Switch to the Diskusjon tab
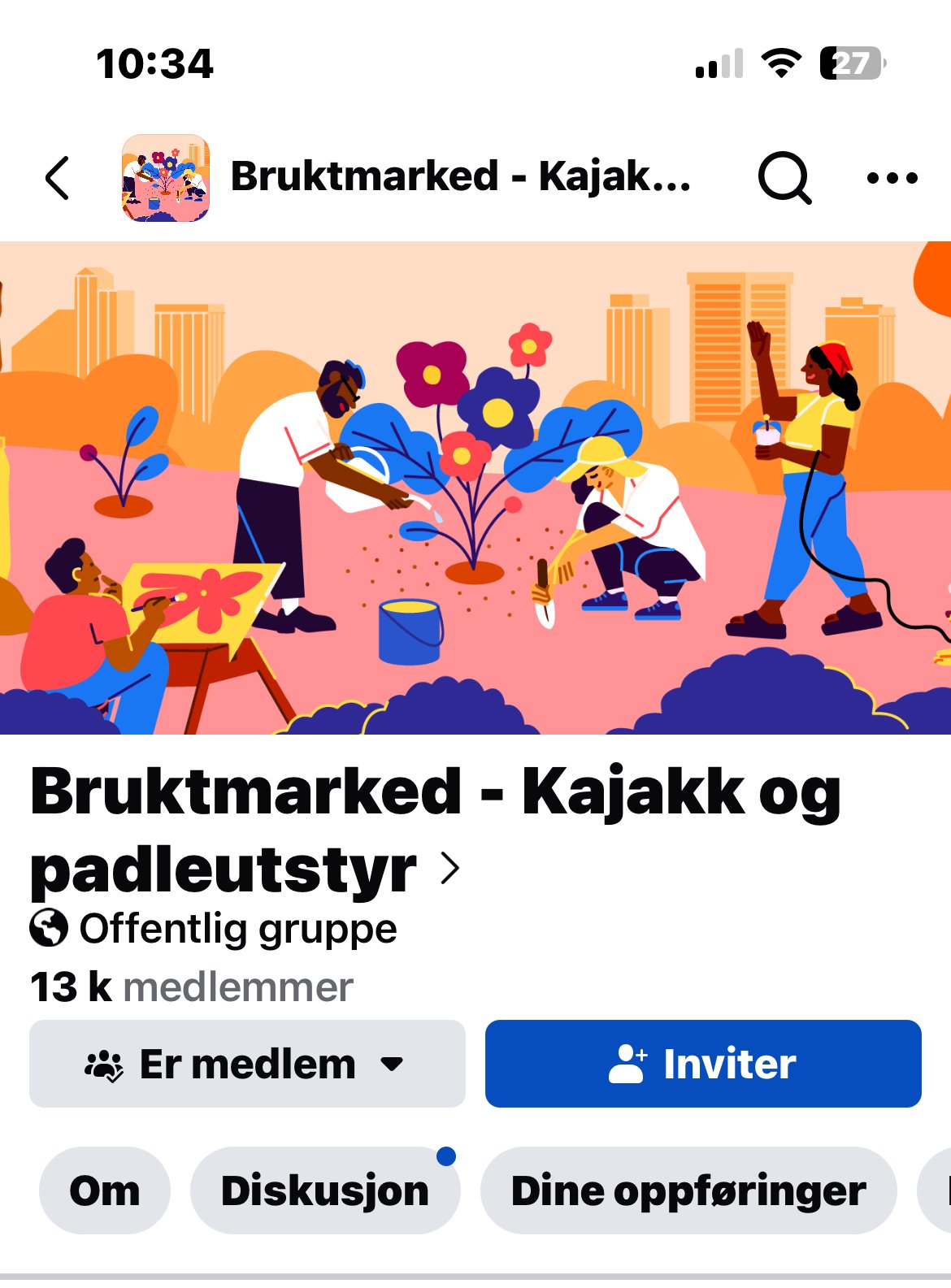This screenshot has width=951, height=1288. 325,1190
